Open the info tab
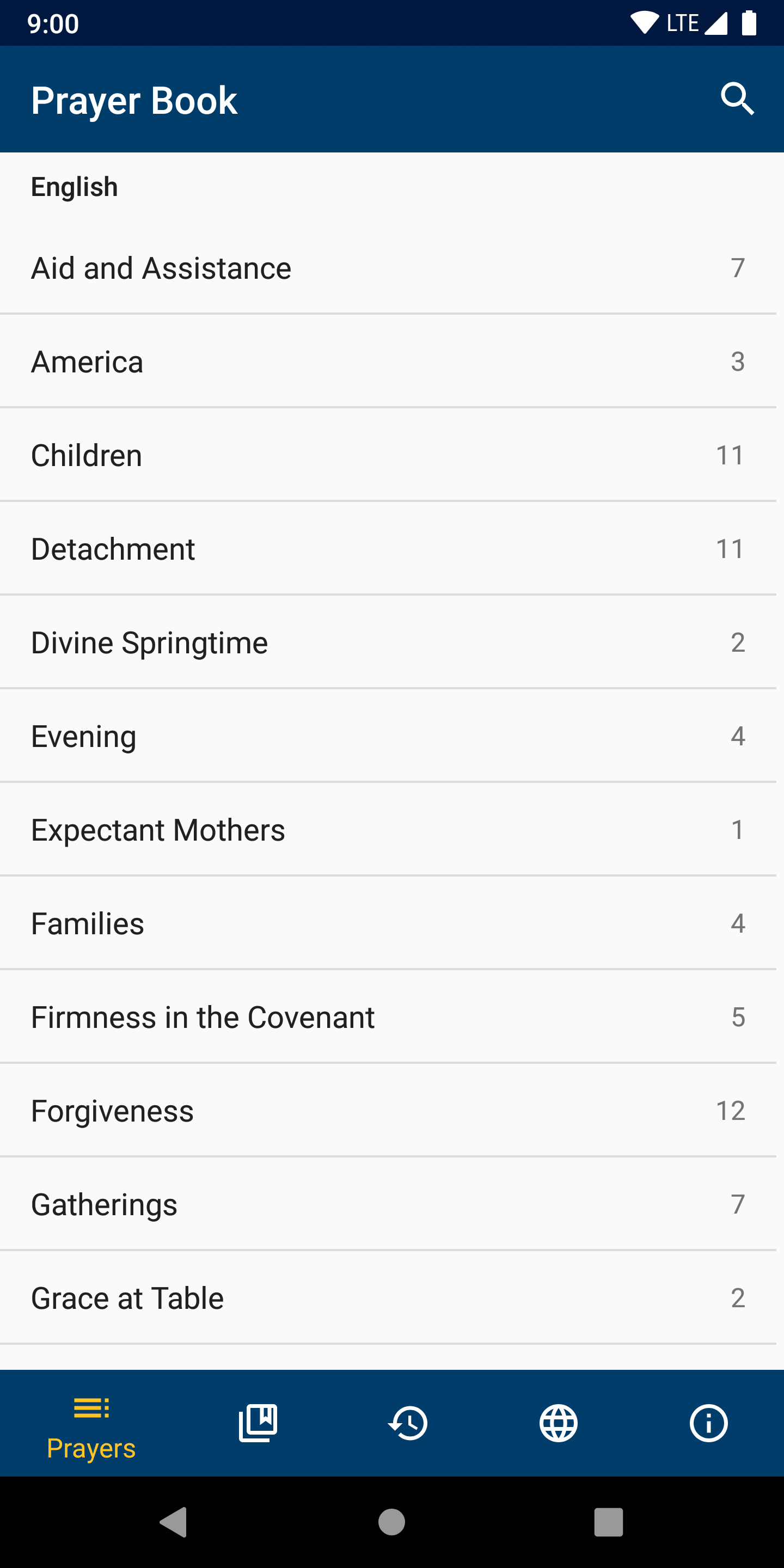784x1568 pixels. click(708, 1423)
